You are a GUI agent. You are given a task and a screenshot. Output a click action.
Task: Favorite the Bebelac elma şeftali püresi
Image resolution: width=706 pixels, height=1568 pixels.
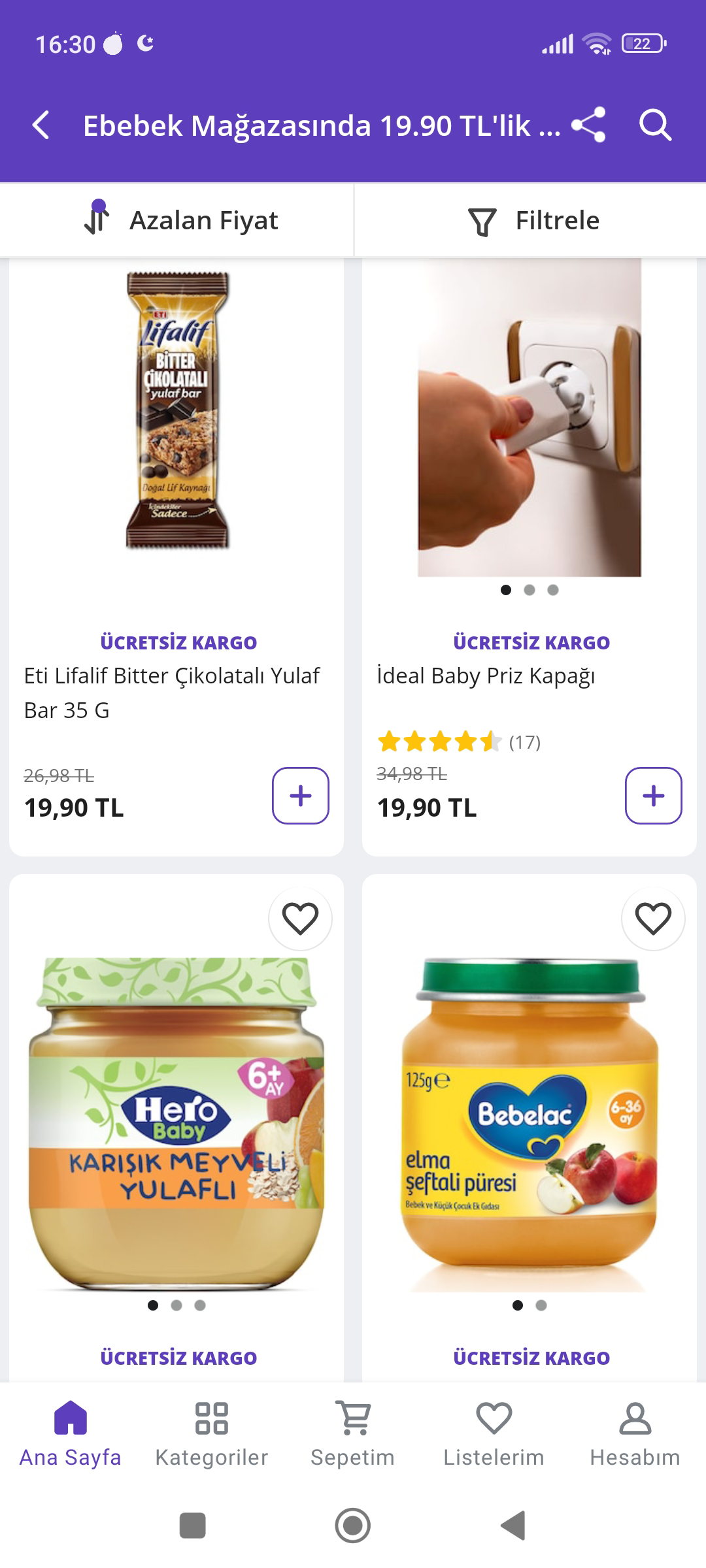653,919
